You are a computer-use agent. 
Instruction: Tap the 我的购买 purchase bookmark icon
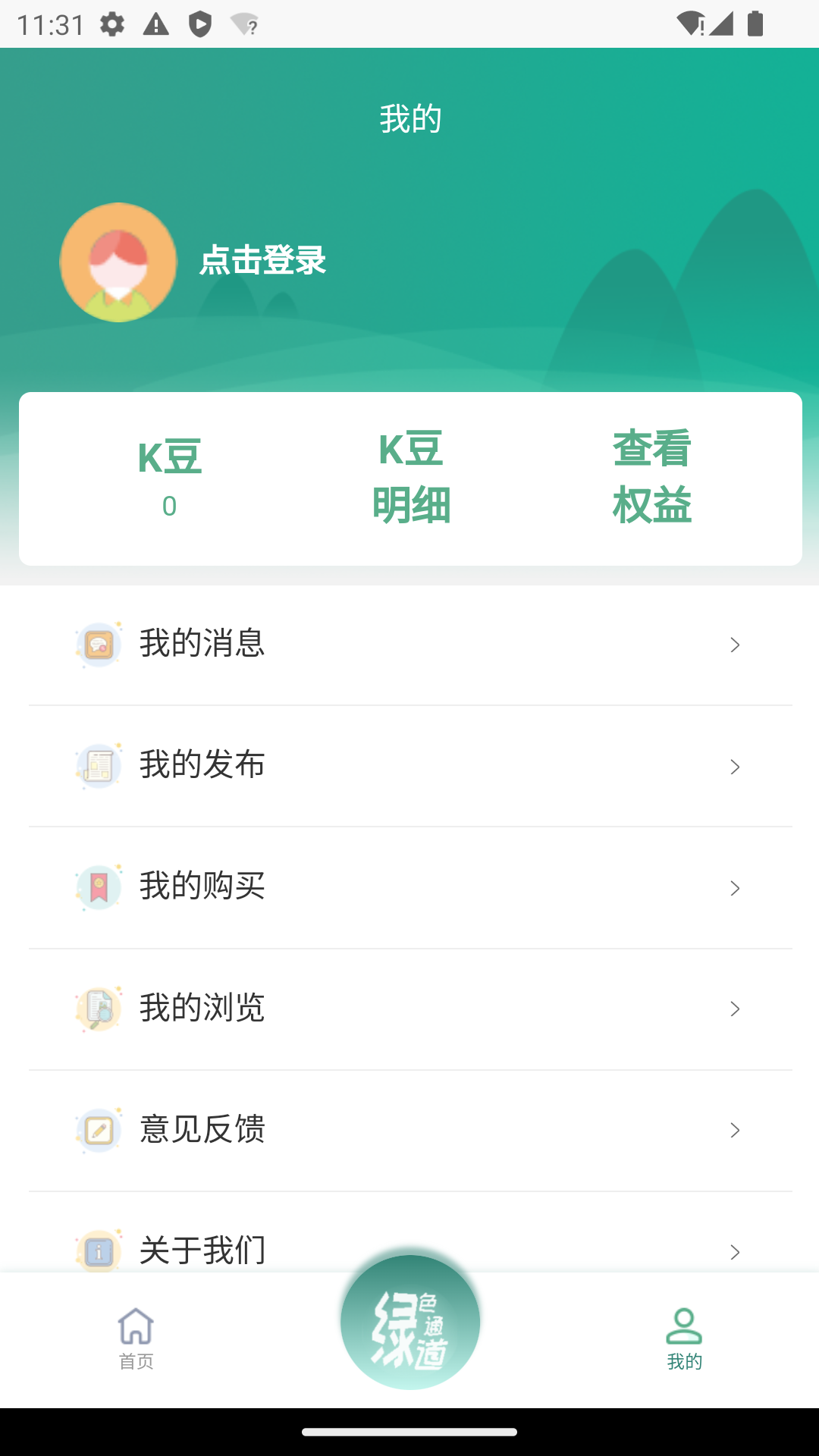pyautogui.click(x=99, y=887)
